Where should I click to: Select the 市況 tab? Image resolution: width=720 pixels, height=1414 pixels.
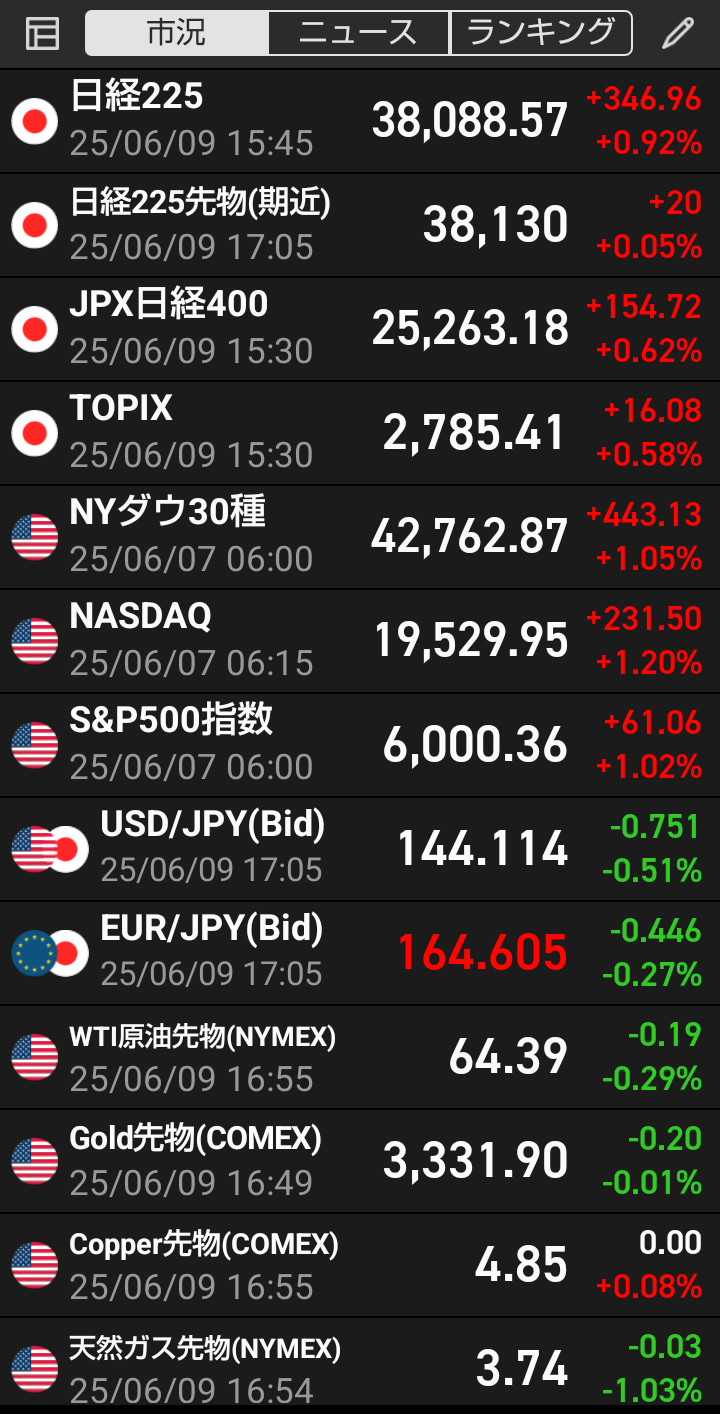[177, 33]
